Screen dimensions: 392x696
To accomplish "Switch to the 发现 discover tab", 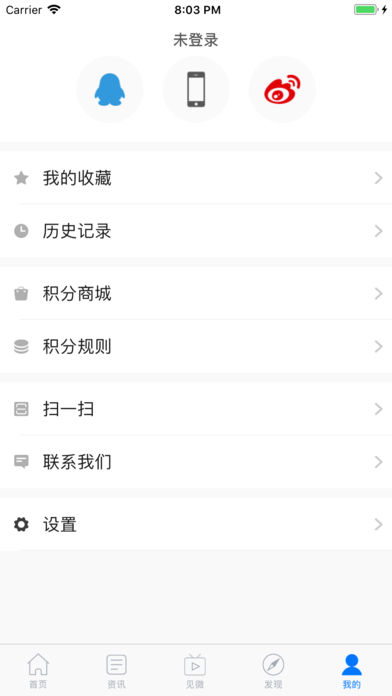I will tap(273, 671).
